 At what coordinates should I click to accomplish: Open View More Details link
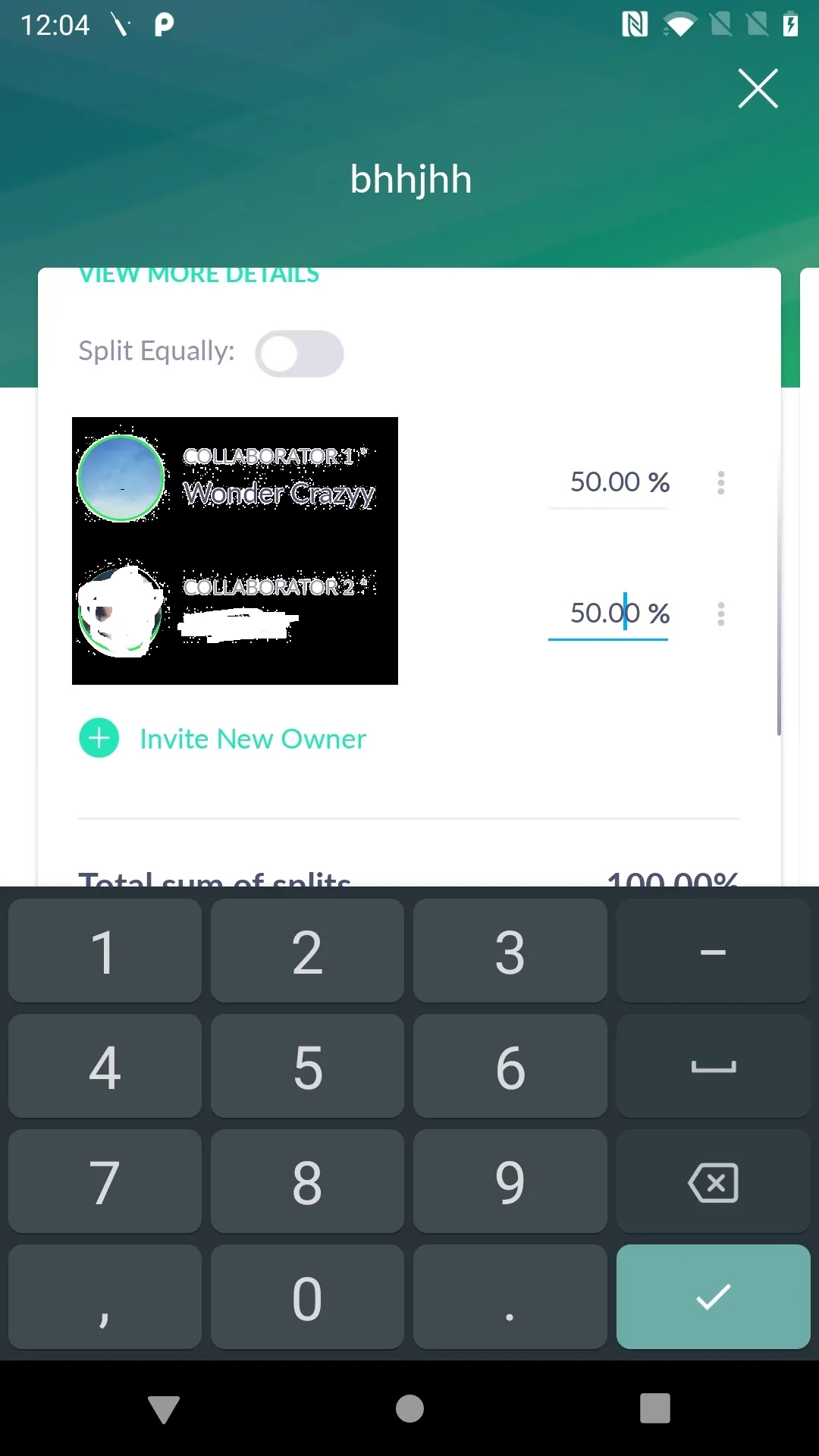click(199, 275)
